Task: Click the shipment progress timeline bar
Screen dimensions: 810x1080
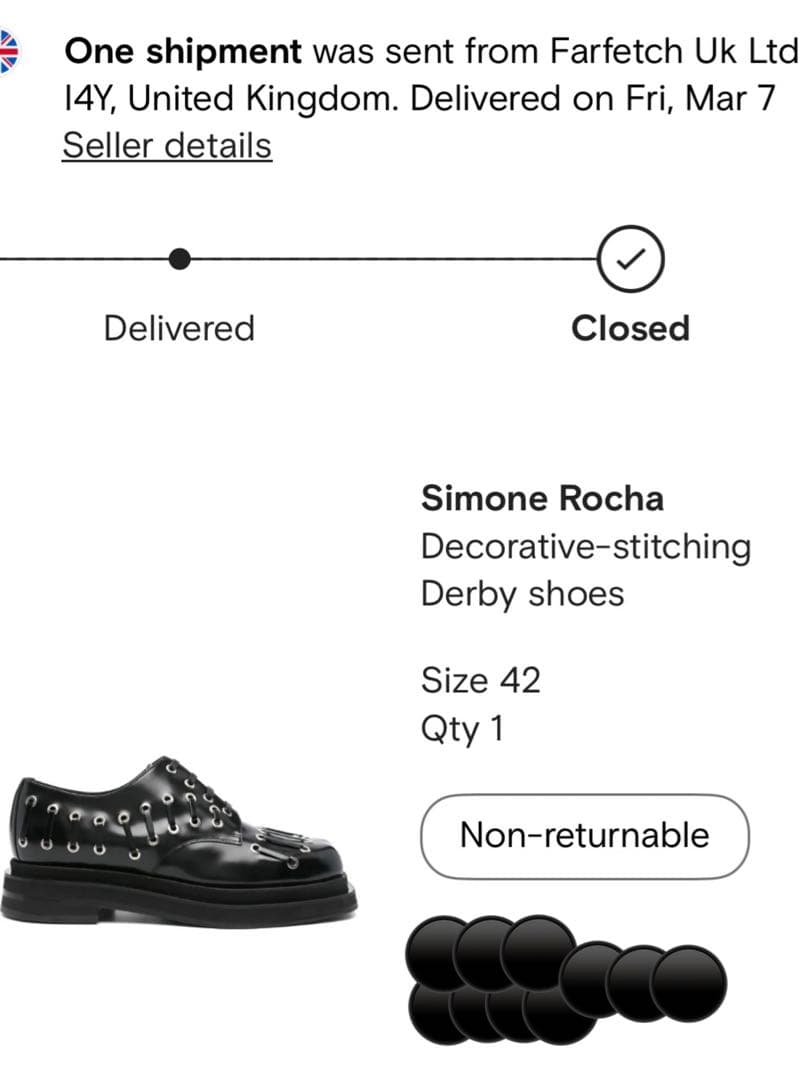Action: click(400, 258)
